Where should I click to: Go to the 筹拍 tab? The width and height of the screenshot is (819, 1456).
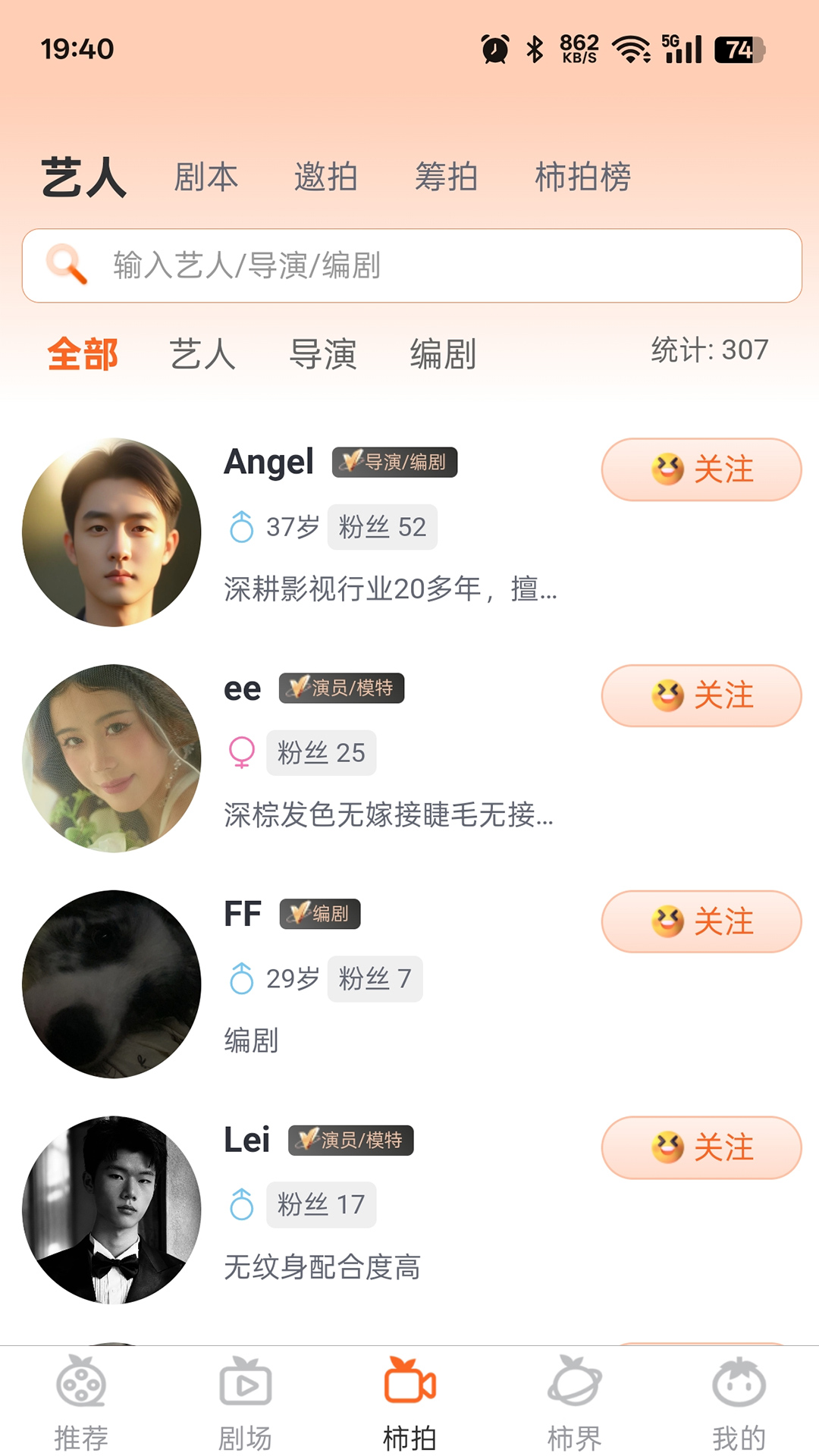446,177
